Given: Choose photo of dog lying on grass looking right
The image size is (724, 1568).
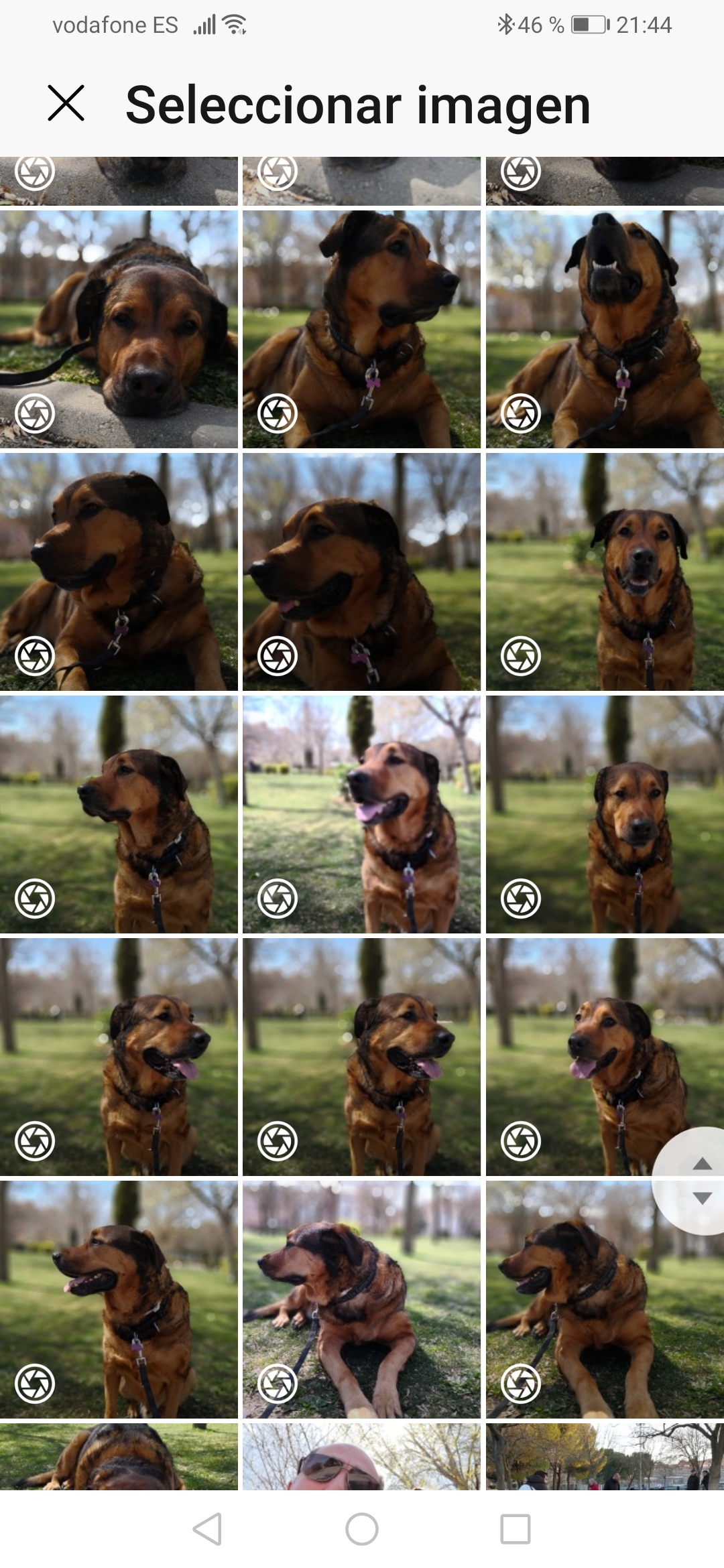Looking at the screenshot, I should (x=361, y=329).
